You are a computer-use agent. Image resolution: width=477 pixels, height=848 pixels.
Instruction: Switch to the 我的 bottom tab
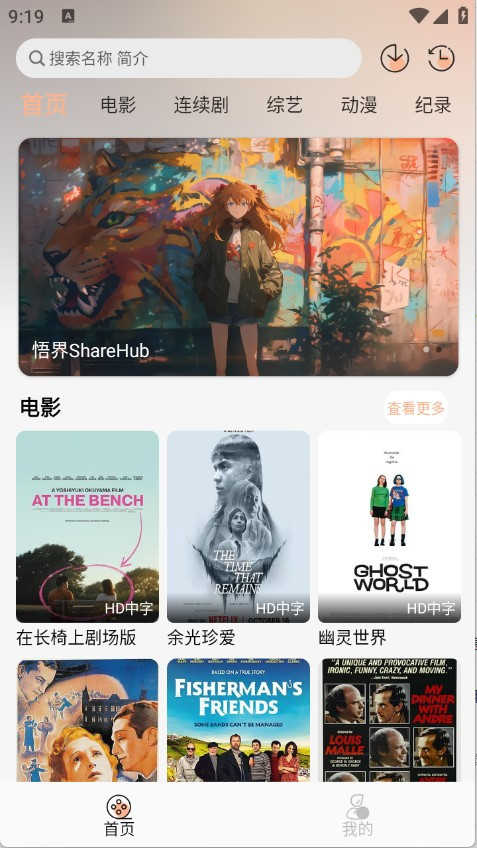click(x=357, y=815)
